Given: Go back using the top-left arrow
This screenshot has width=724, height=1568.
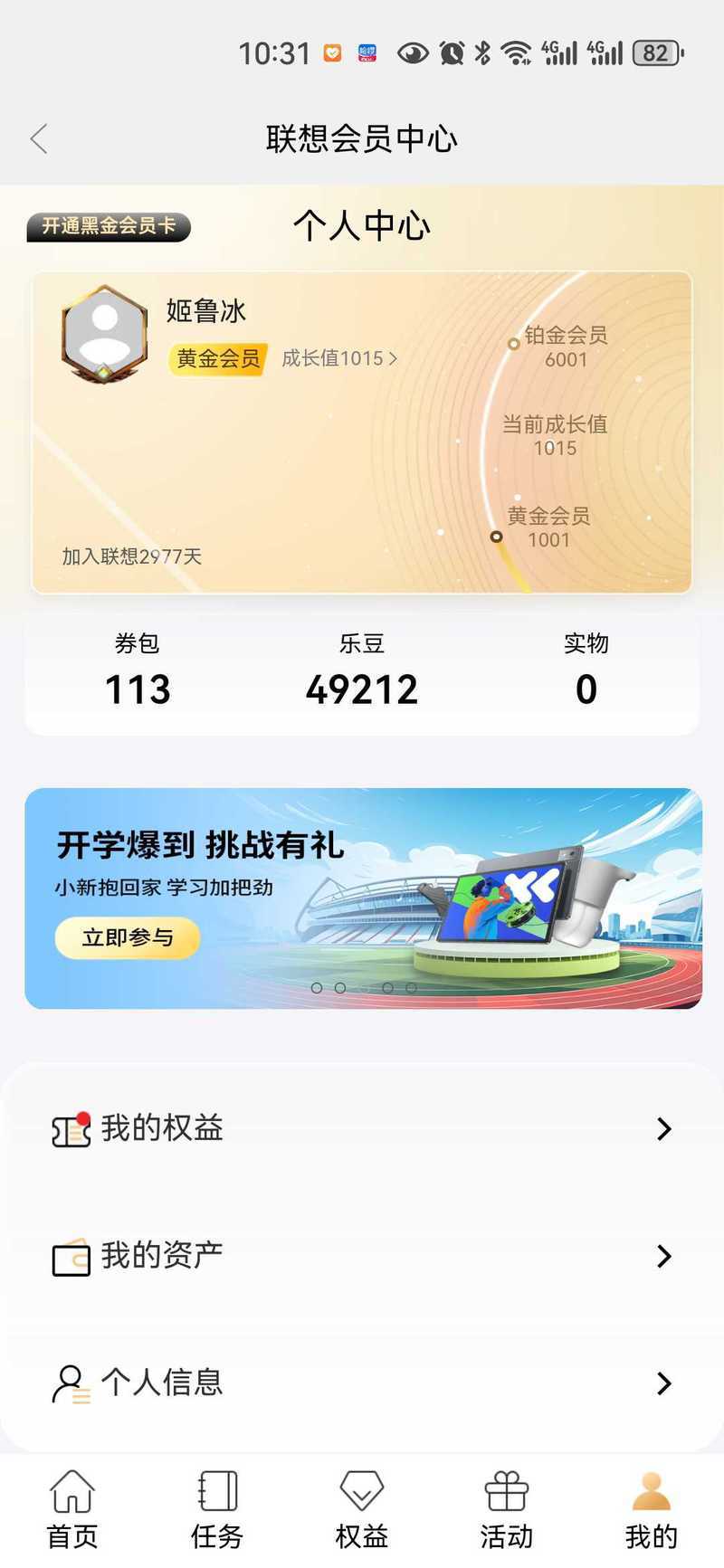Looking at the screenshot, I should pyautogui.click(x=39, y=138).
